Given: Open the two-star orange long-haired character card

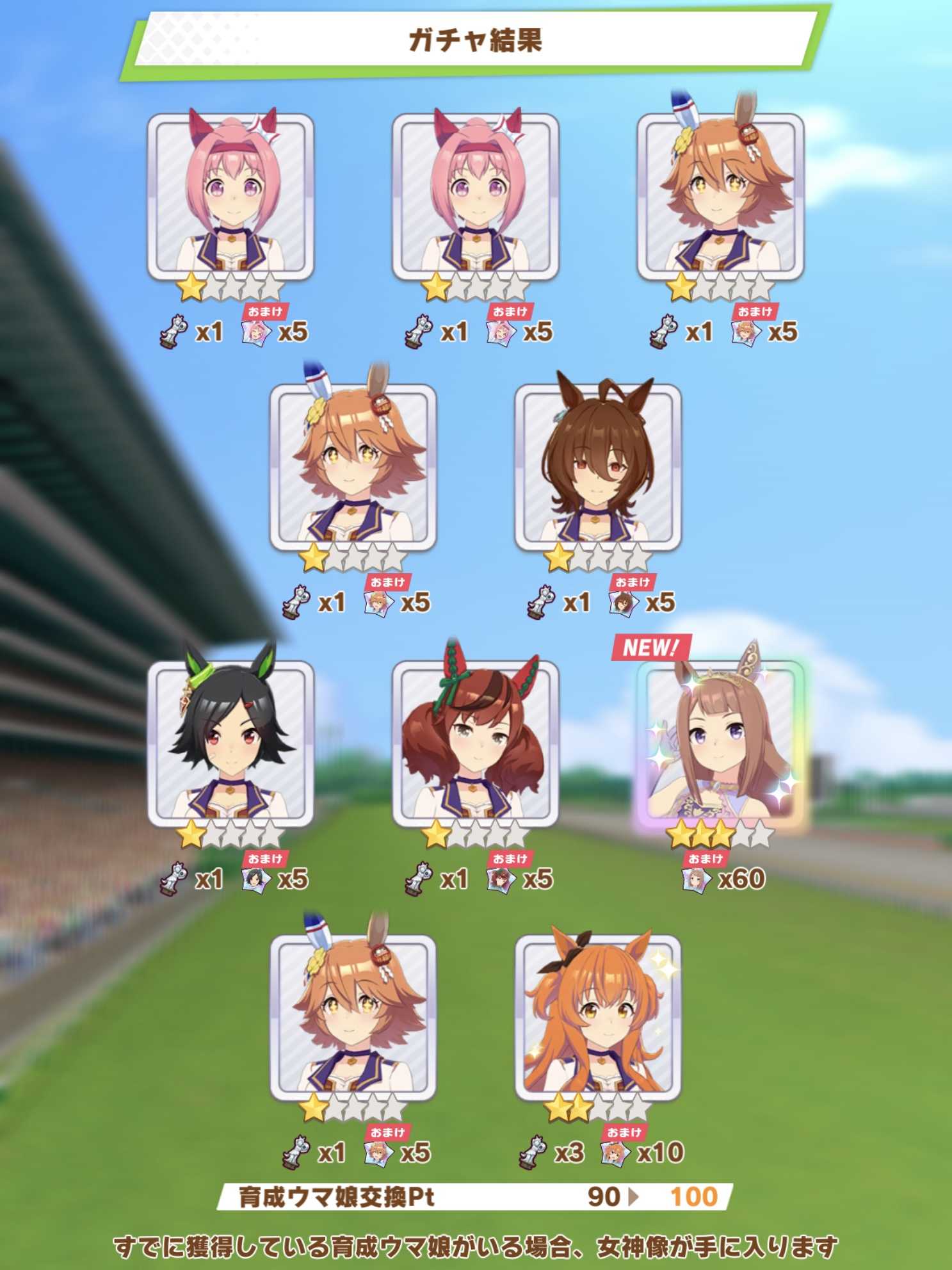Looking at the screenshot, I should 598,1018.
